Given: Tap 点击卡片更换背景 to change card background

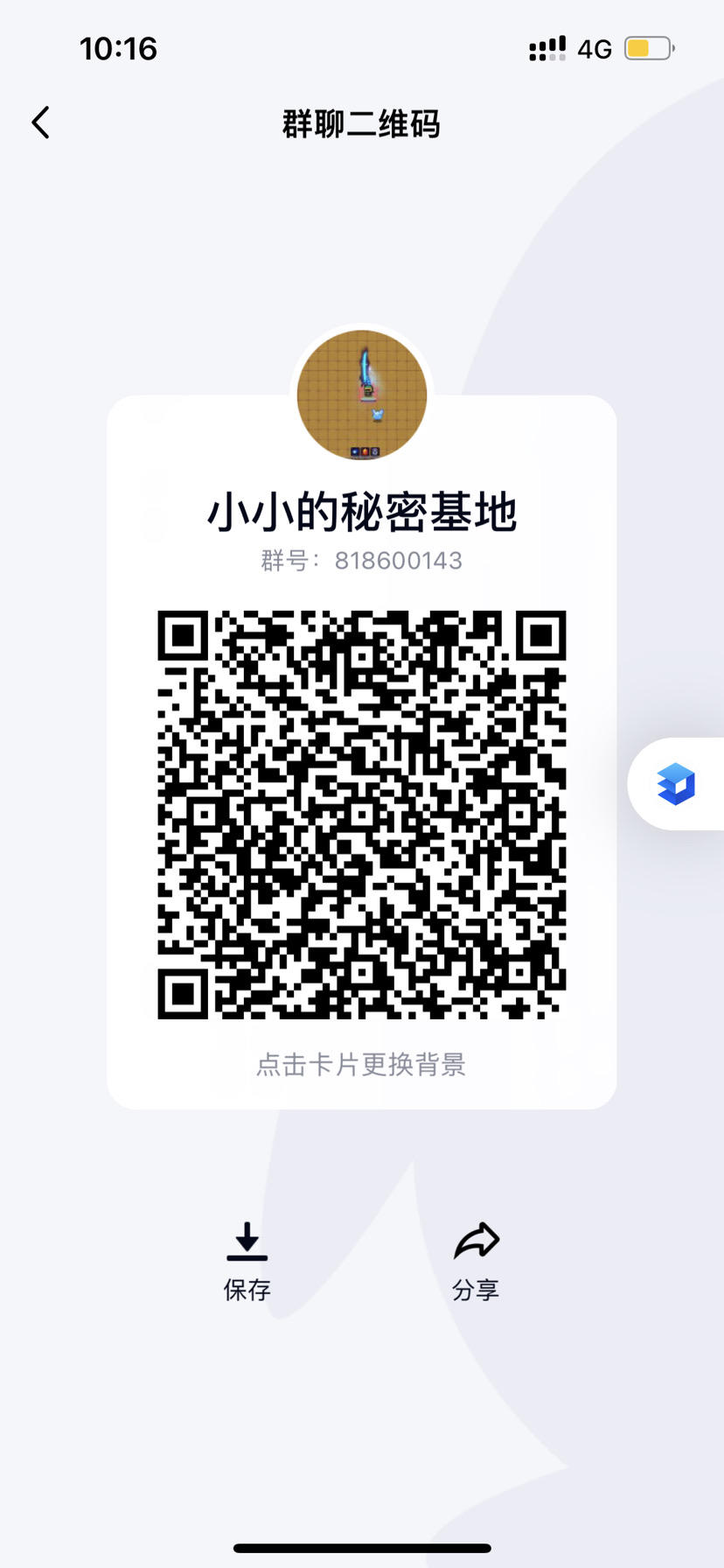Looking at the screenshot, I should (361, 1065).
